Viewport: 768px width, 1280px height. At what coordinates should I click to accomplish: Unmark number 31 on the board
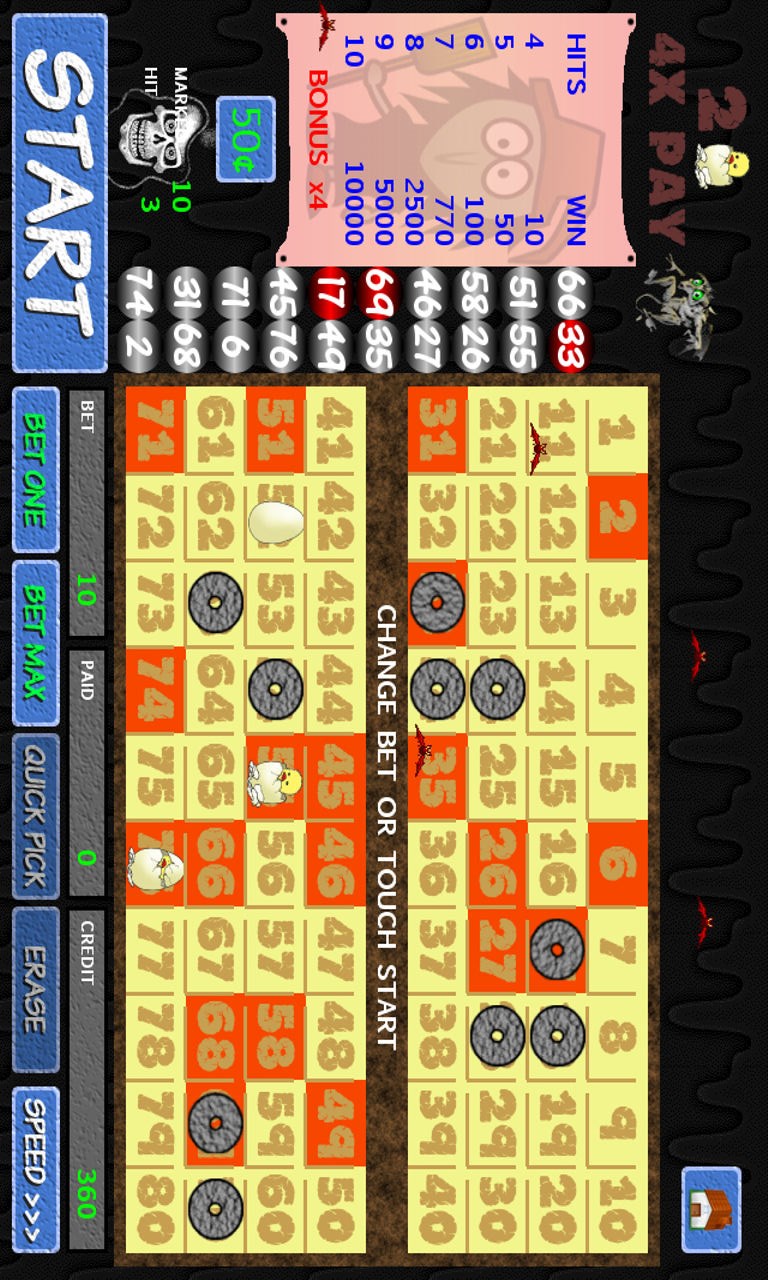pyautogui.click(x=437, y=431)
